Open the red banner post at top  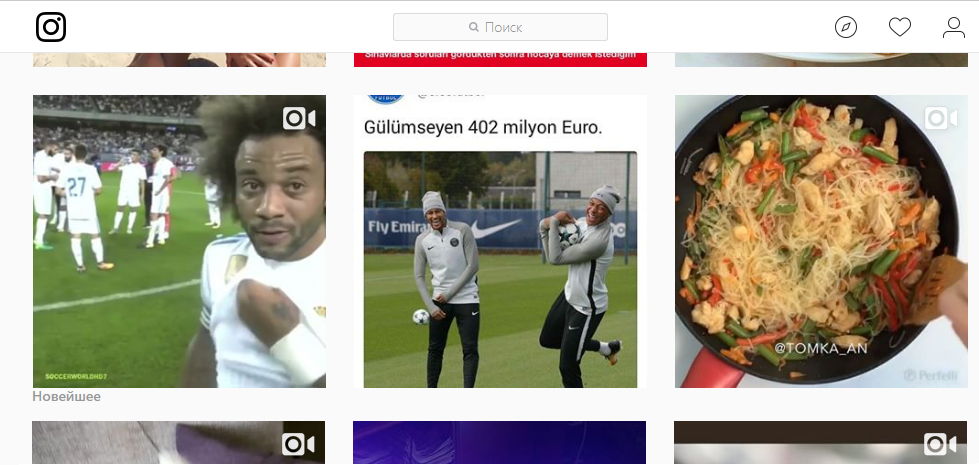(x=500, y=59)
